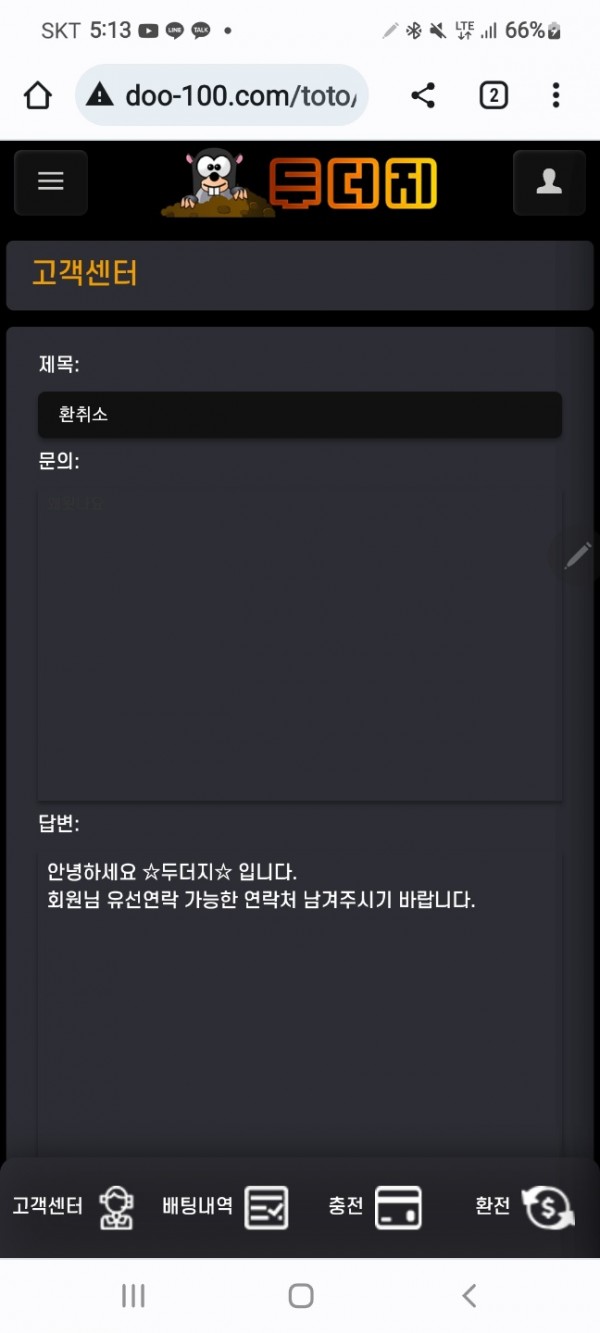
Task: Open the user profile icon
Action: point(549,182)
